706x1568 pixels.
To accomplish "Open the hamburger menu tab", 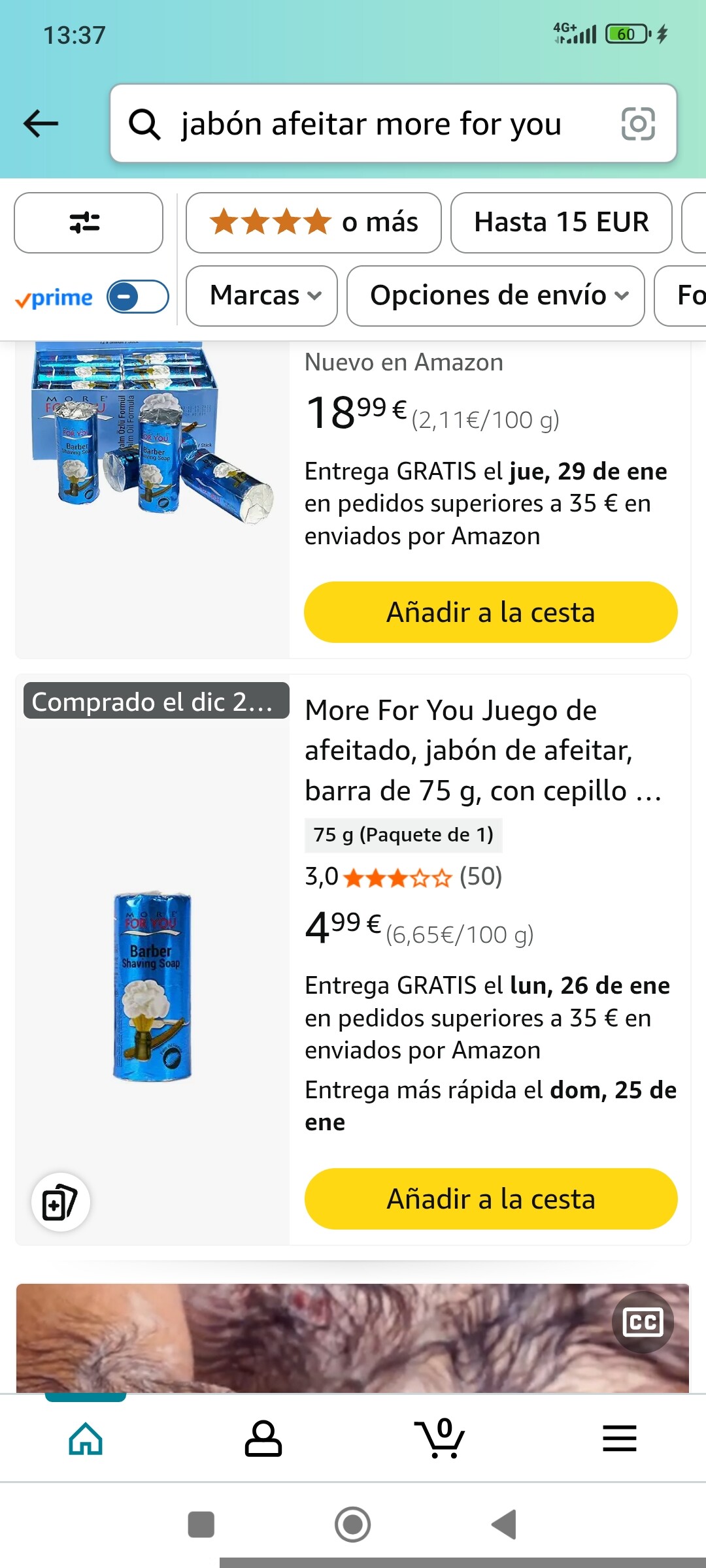I will point(619,1438).
